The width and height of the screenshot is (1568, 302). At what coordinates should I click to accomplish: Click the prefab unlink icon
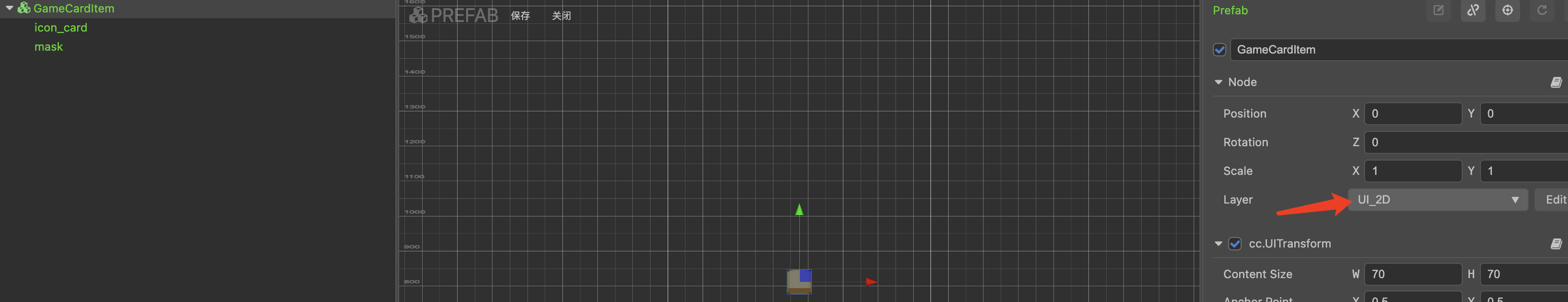pyautogui.click(x=1472, y=11)
